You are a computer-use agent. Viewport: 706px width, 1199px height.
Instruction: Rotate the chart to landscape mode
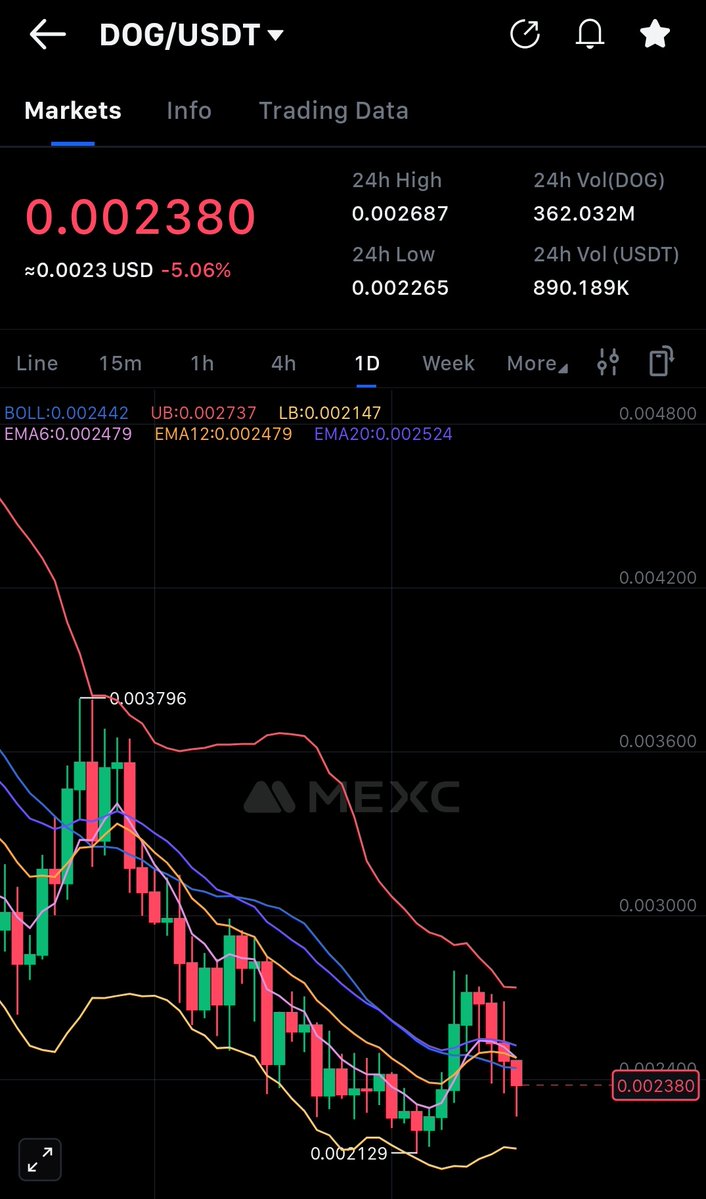[661, 361]
